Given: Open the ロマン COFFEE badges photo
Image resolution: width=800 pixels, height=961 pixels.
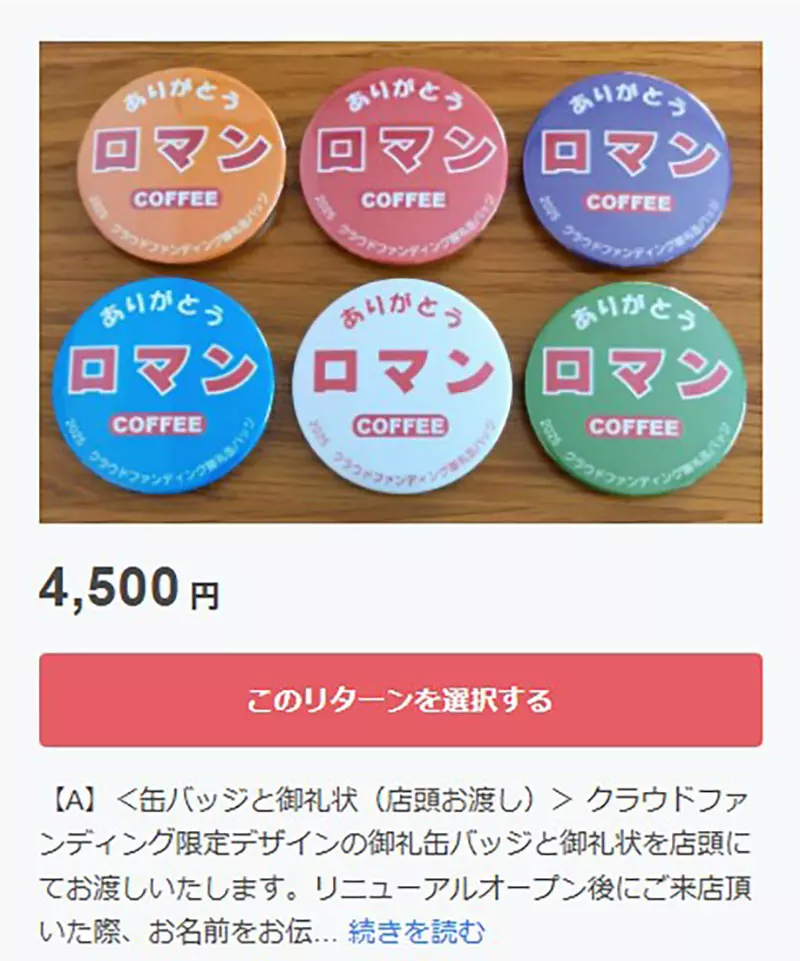Looking at the screenshot, I should pyautogui.click(x=400, y=282).
